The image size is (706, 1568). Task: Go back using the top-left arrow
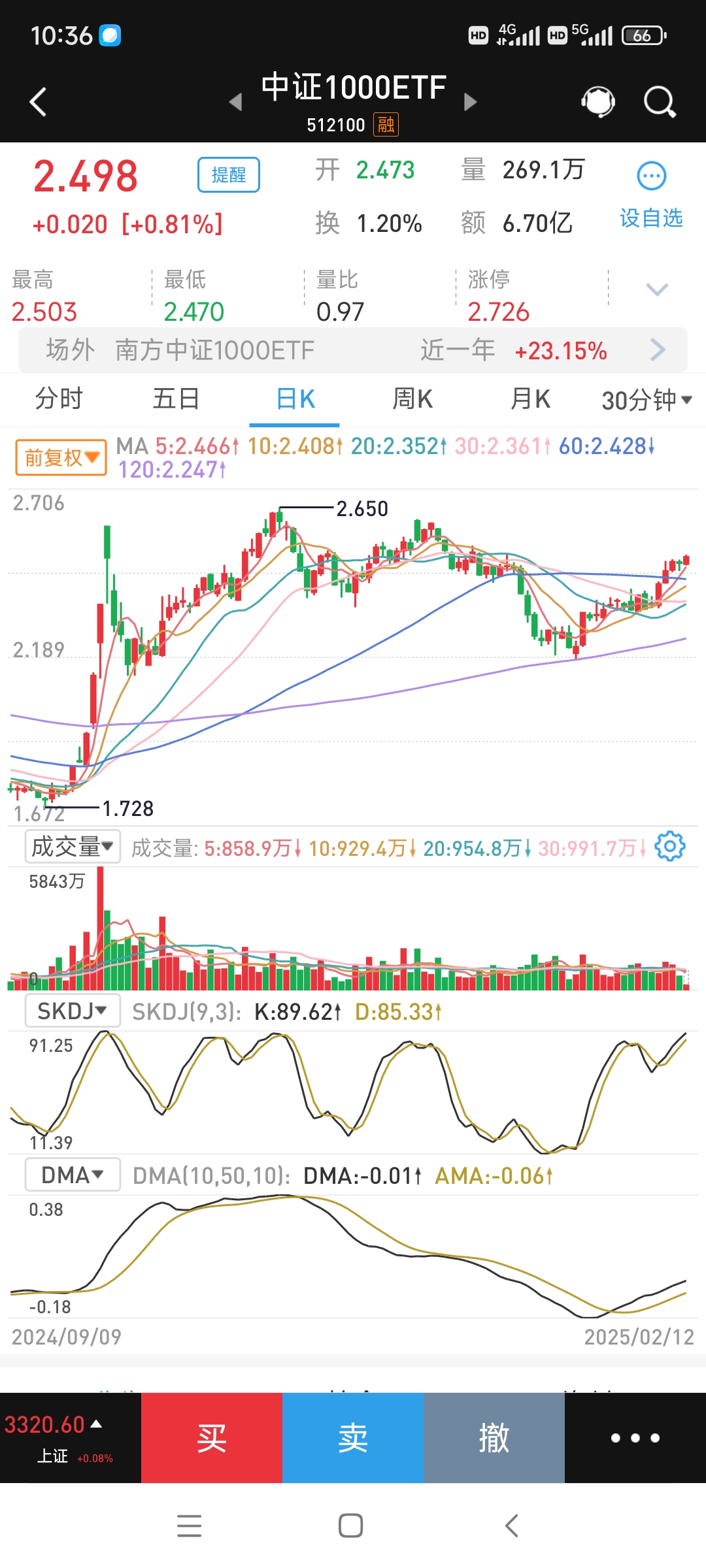click(37, 101)
